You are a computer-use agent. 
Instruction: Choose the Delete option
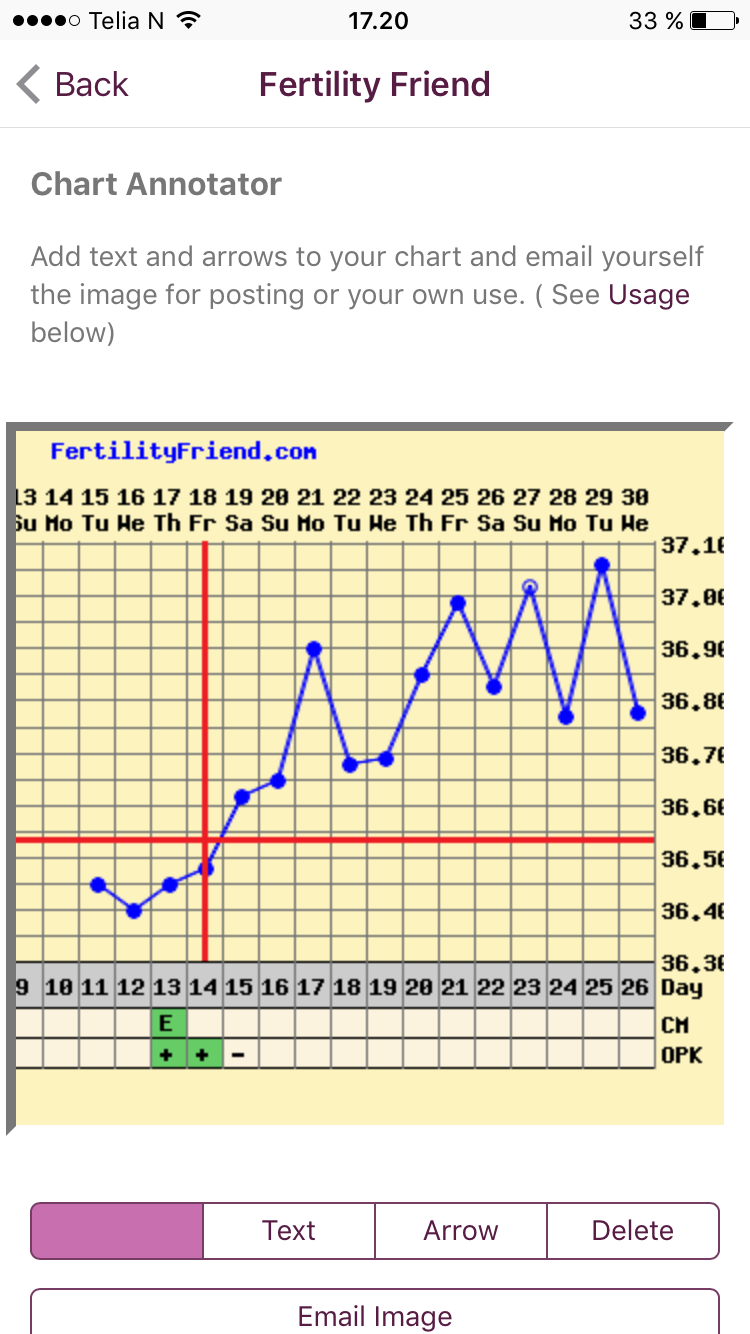(x=633, y=1230)
